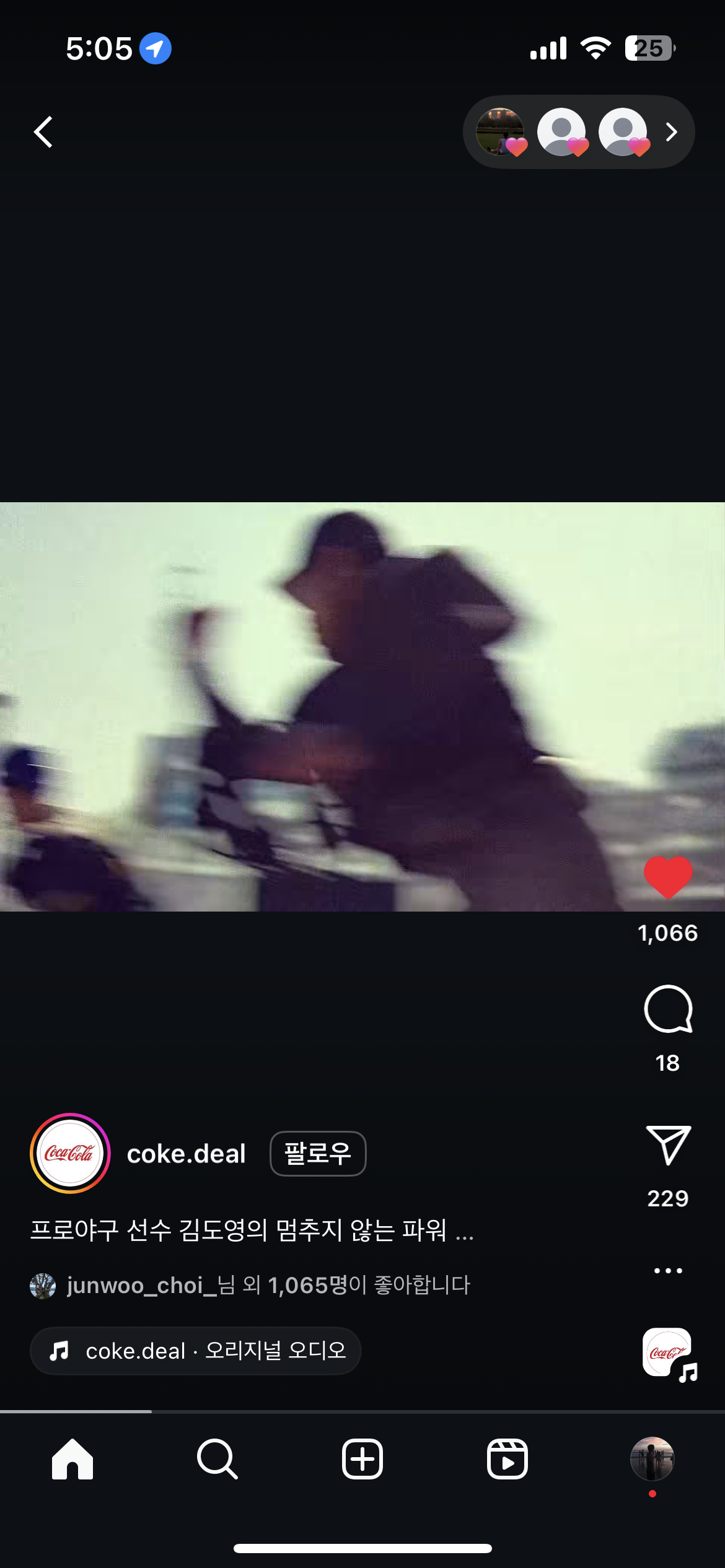The height and width of the screenshot is (1568, 725).
Task: Switch to the Search tab
Action: pyautogui.click(x=217, y=1459)
